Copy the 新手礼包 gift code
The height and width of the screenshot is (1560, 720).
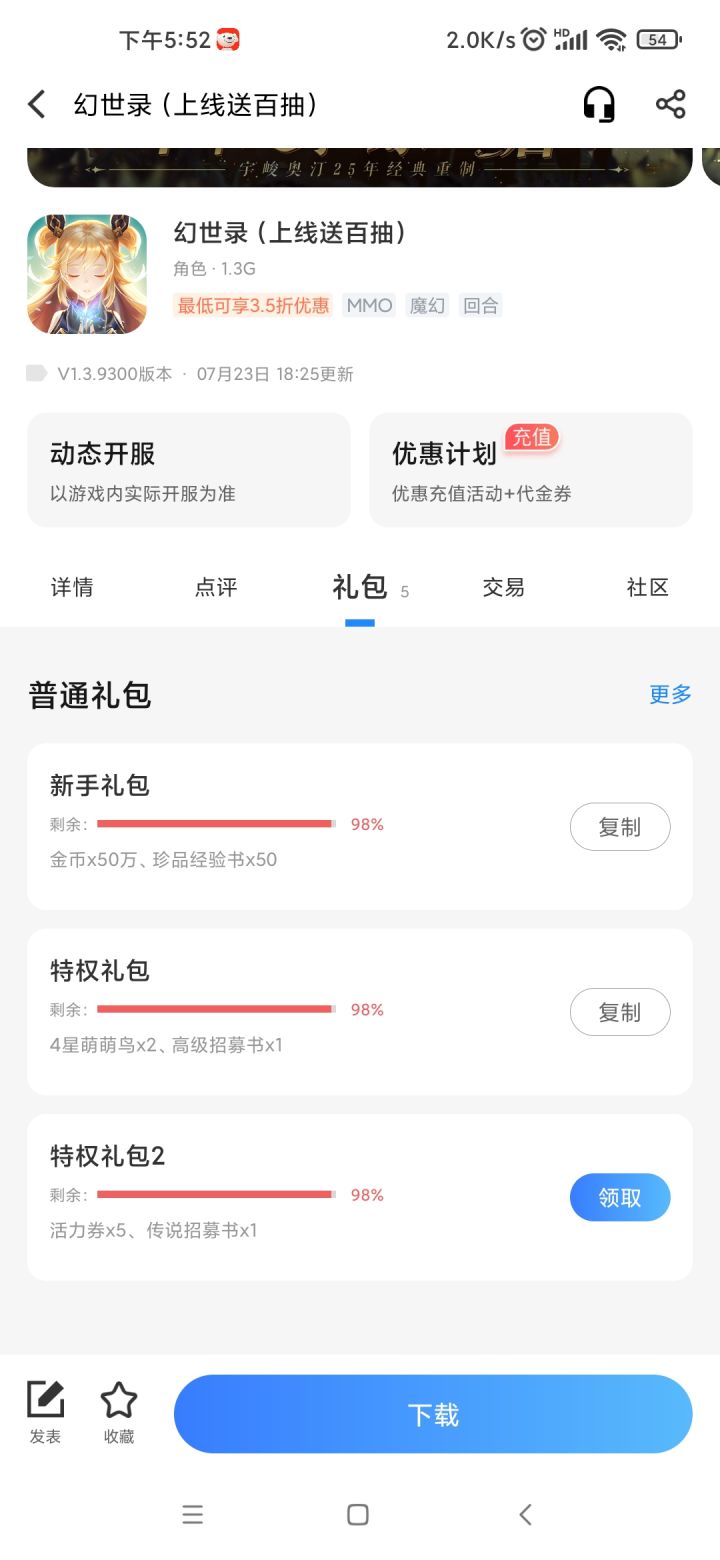pos(620,827)
